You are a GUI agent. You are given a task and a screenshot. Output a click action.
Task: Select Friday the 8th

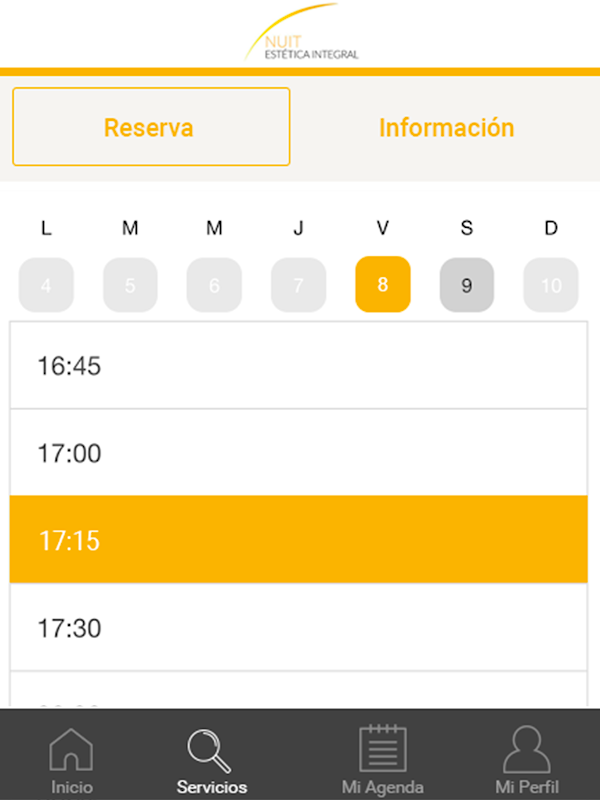383,284
